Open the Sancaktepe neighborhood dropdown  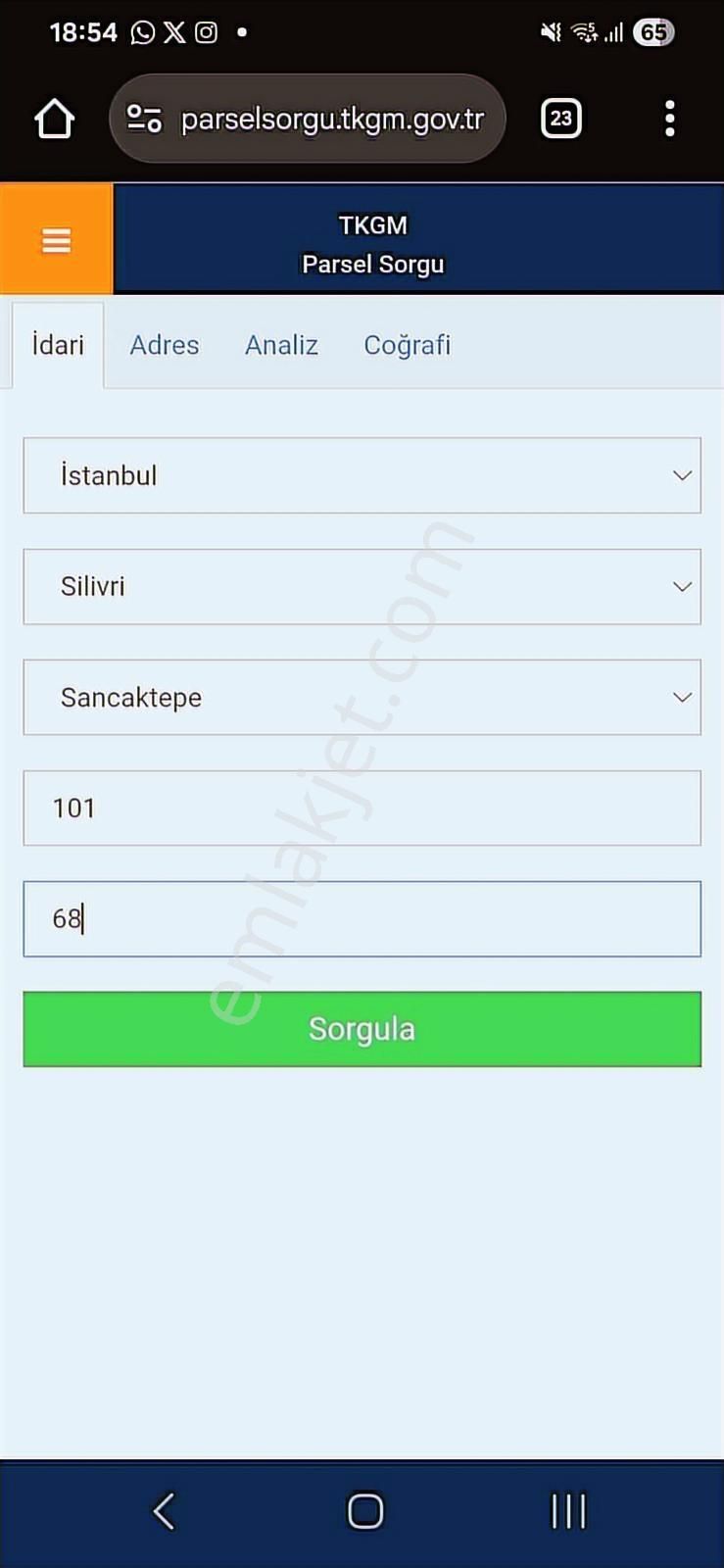tap(362, 697)
